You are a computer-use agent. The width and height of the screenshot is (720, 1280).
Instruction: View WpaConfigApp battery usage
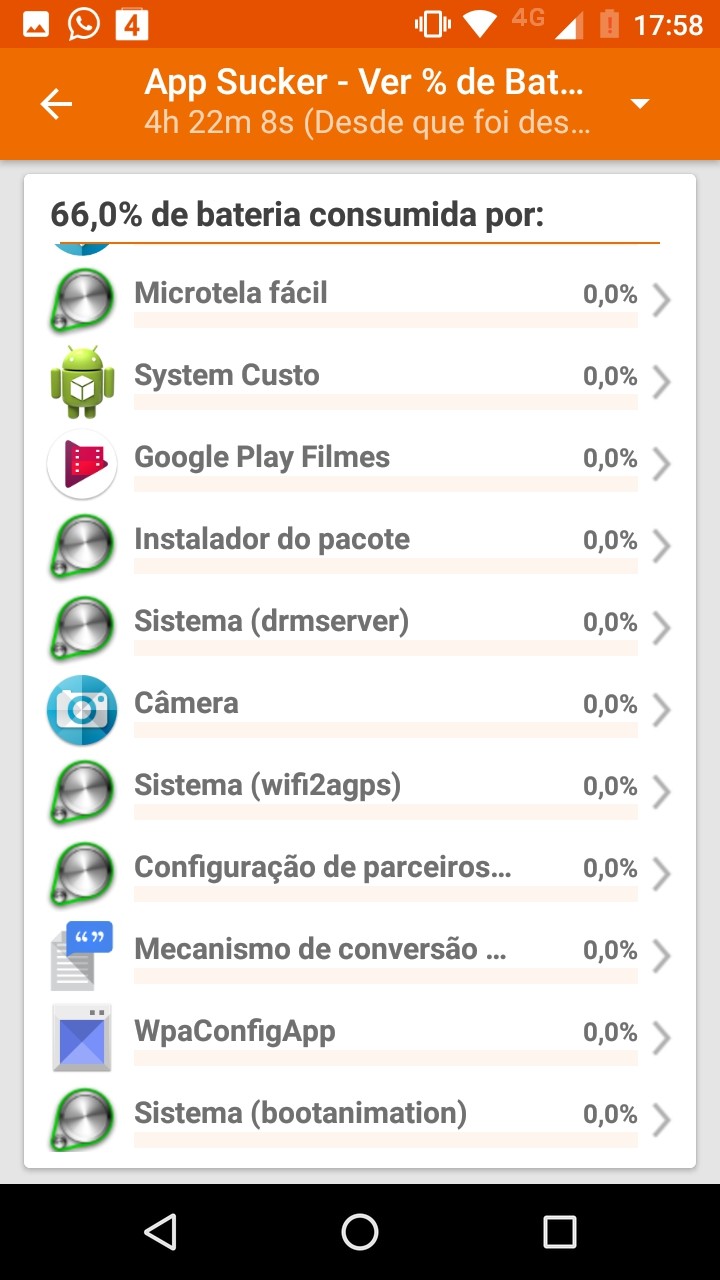360,1036
